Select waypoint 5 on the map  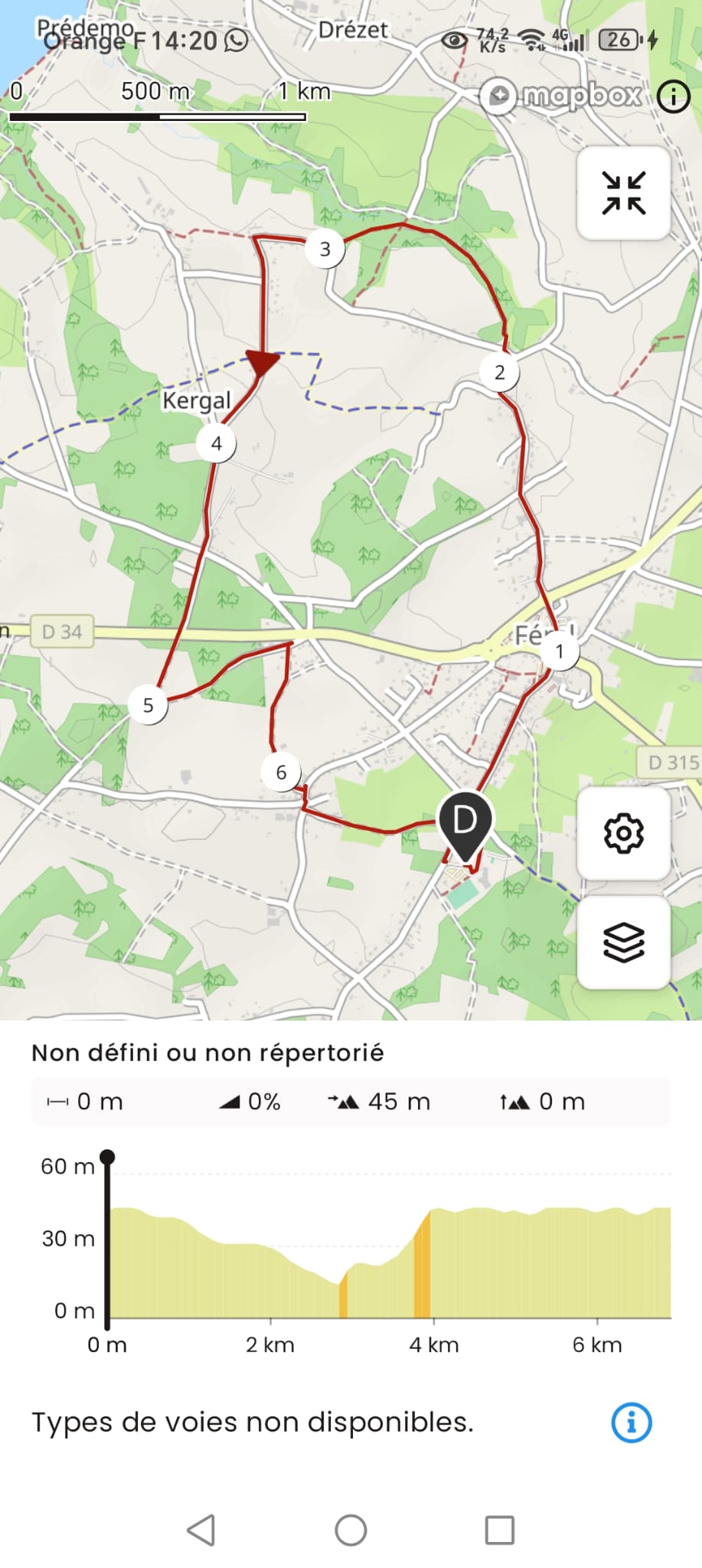[x=149, y=705]
